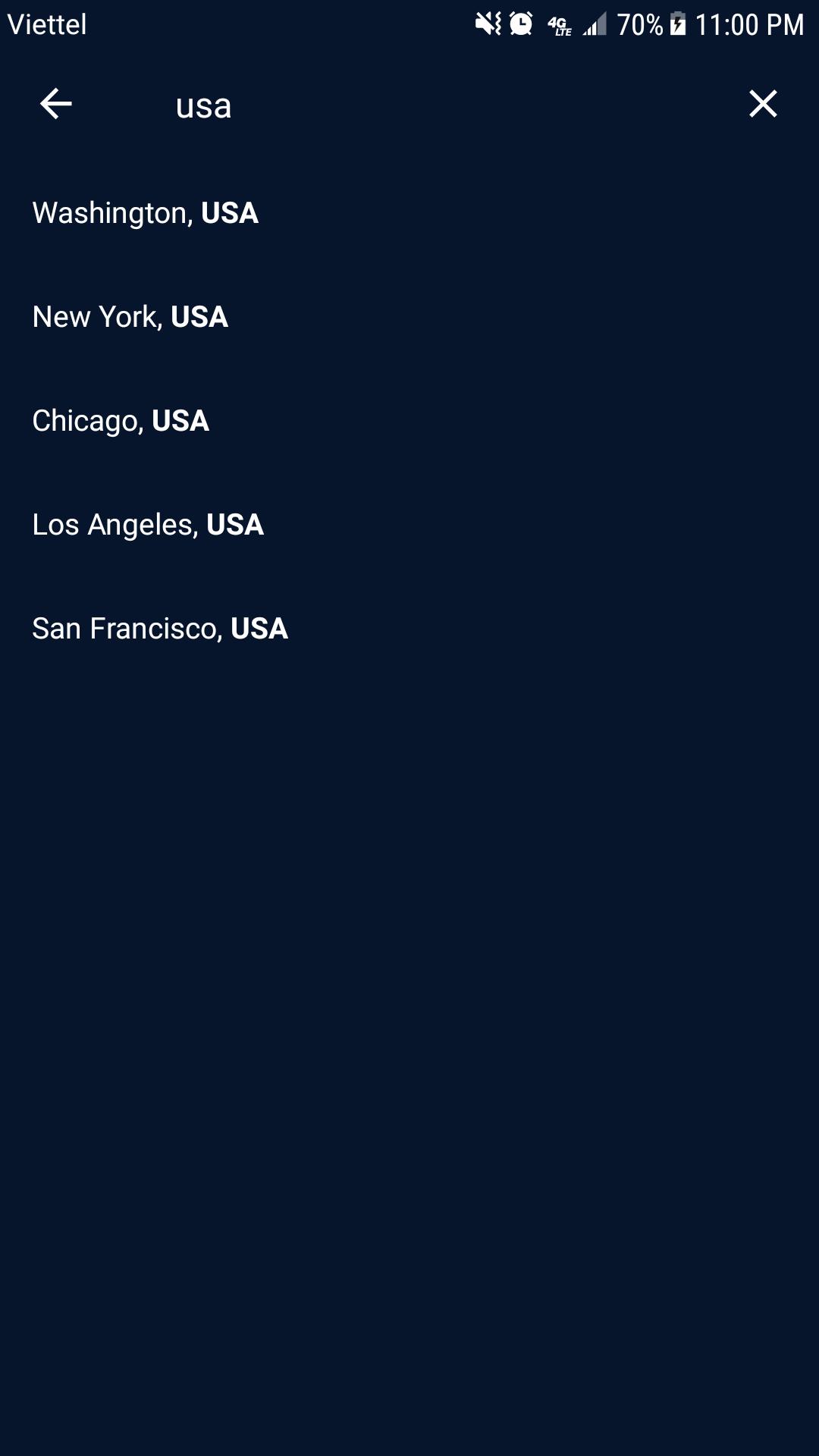Viewport: 819px width, 1456px height.
Task: Go back using the arrow icon
Action: [x=55, y=104]
